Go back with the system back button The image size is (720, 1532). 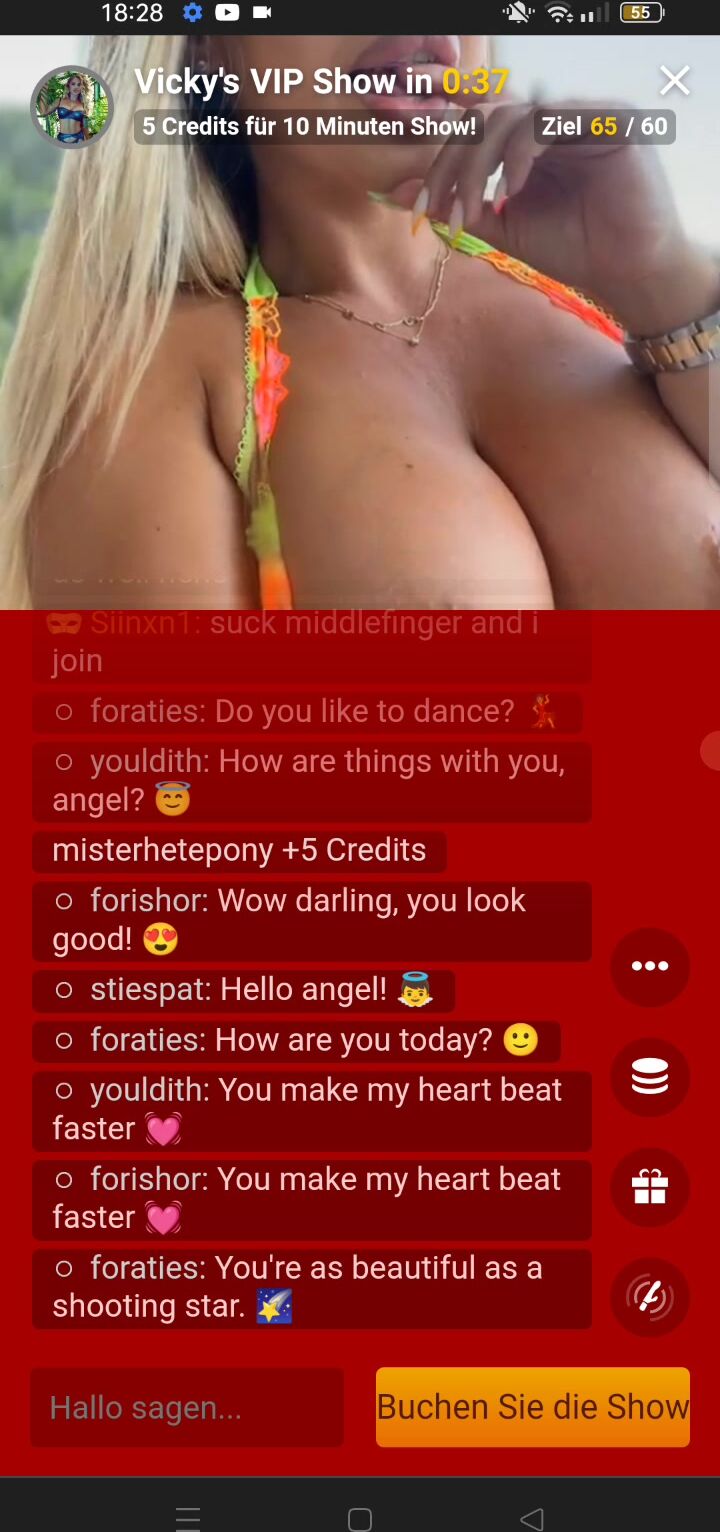coord(532,1519)
